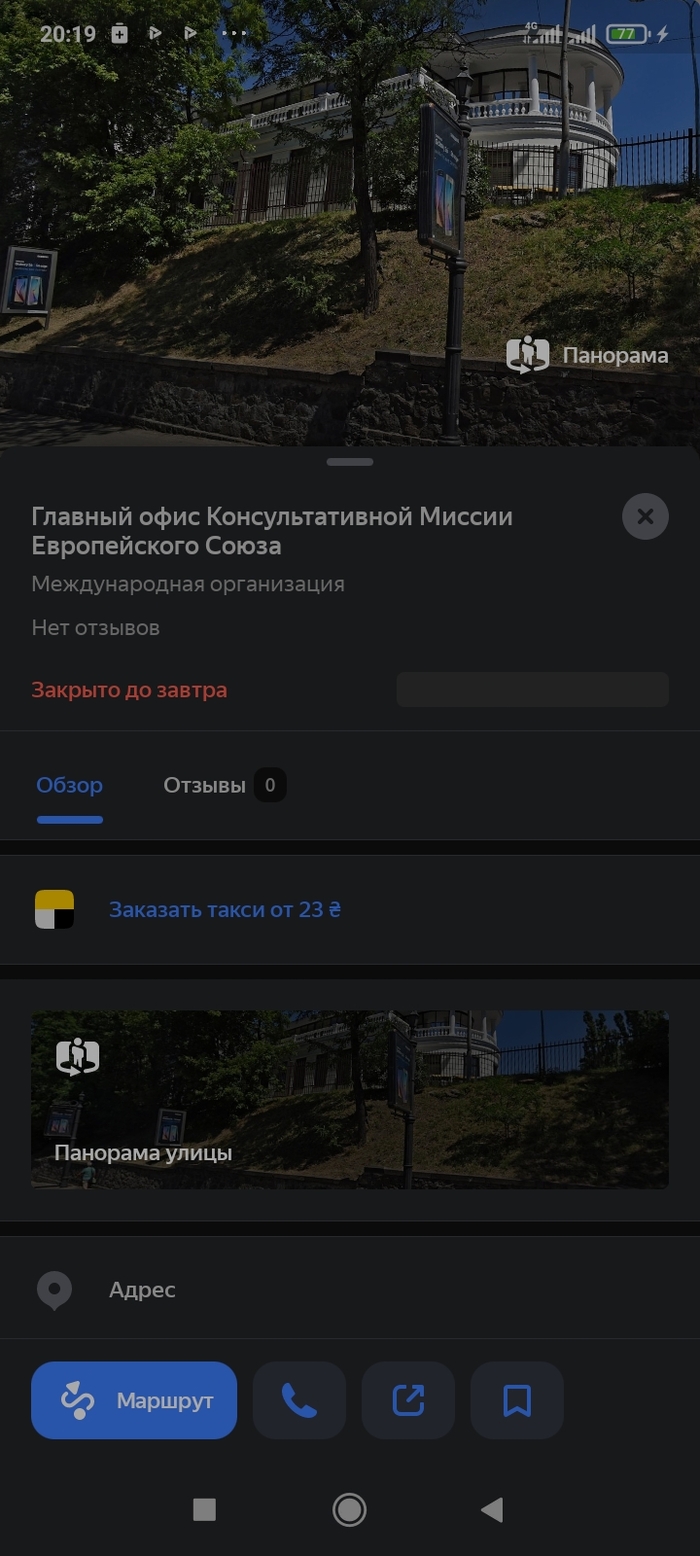Share this place
Screen dimensions: 700x1556
(408, 1400)
